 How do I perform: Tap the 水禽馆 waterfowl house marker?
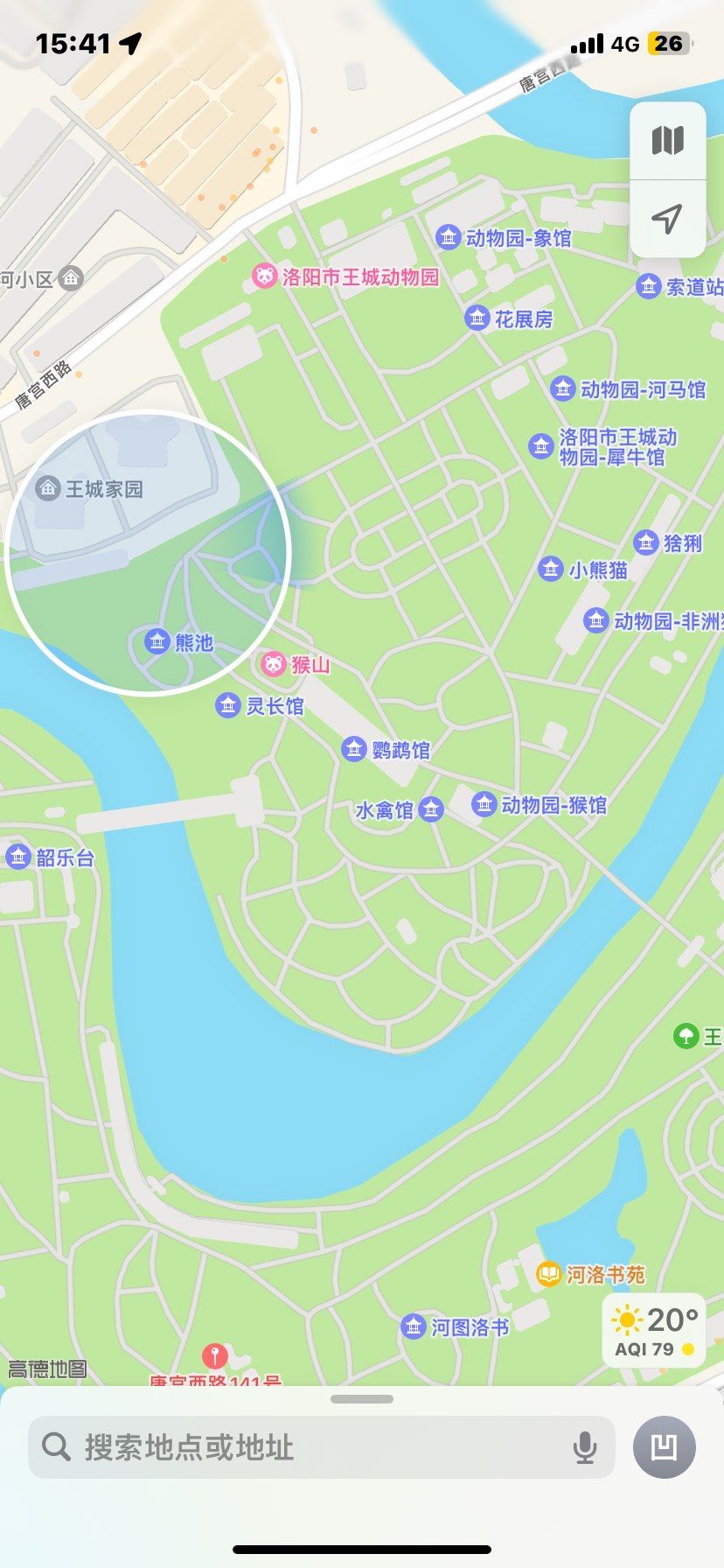(429, 809)
